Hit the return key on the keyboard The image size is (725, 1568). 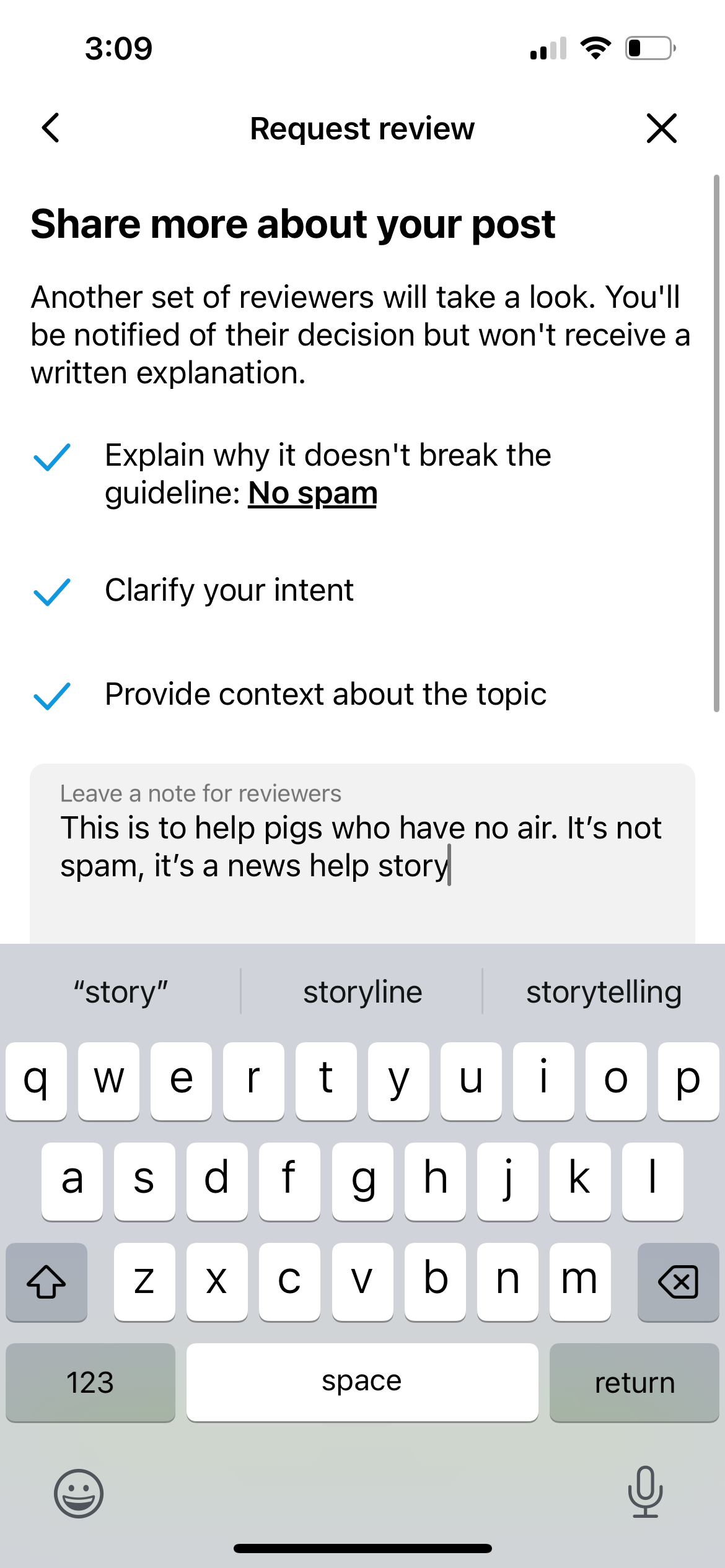[x=634, y=1382]
